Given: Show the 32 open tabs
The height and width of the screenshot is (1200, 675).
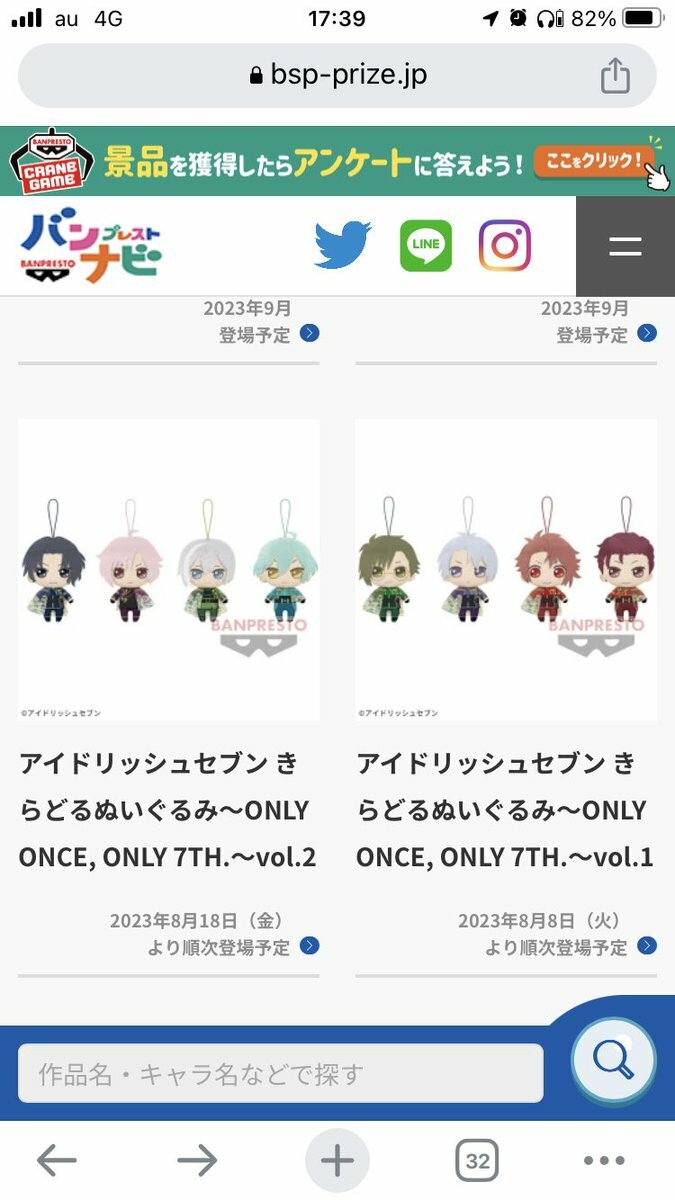Looking at the screenshot, I should point(477,1160).
